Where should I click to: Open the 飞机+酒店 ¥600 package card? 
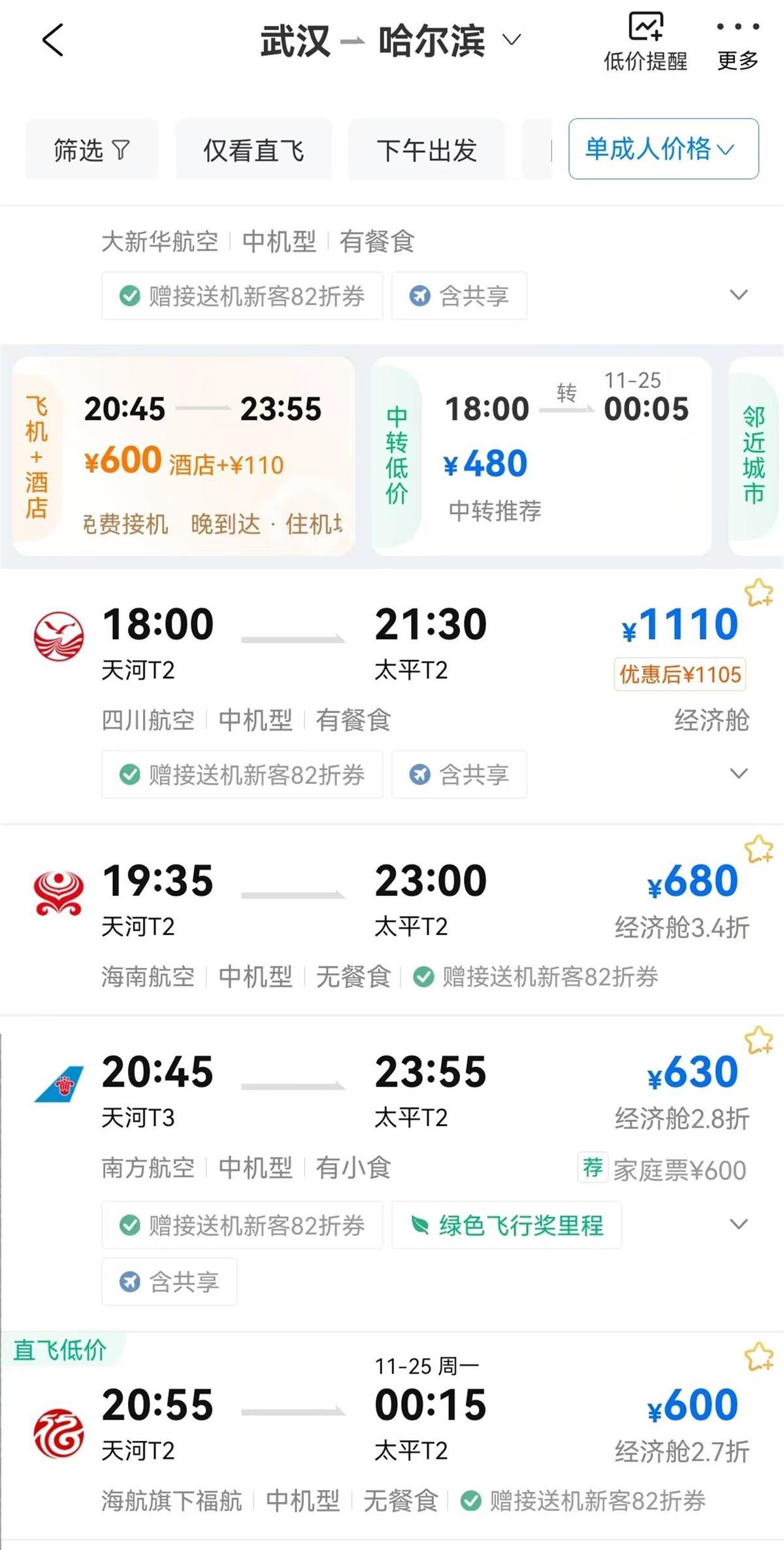[184, 456]
